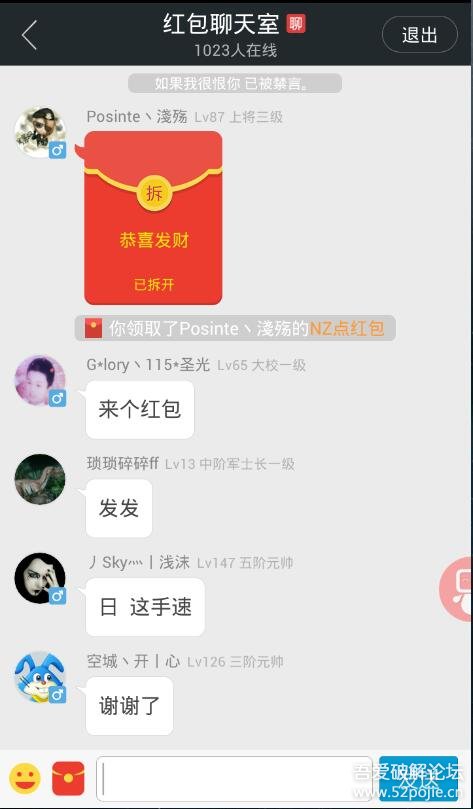Image resolution: width=473 pixels, height=809 pixels.
Task: Tap avatar of ノSky浅沫
Action: click(40, 578)
